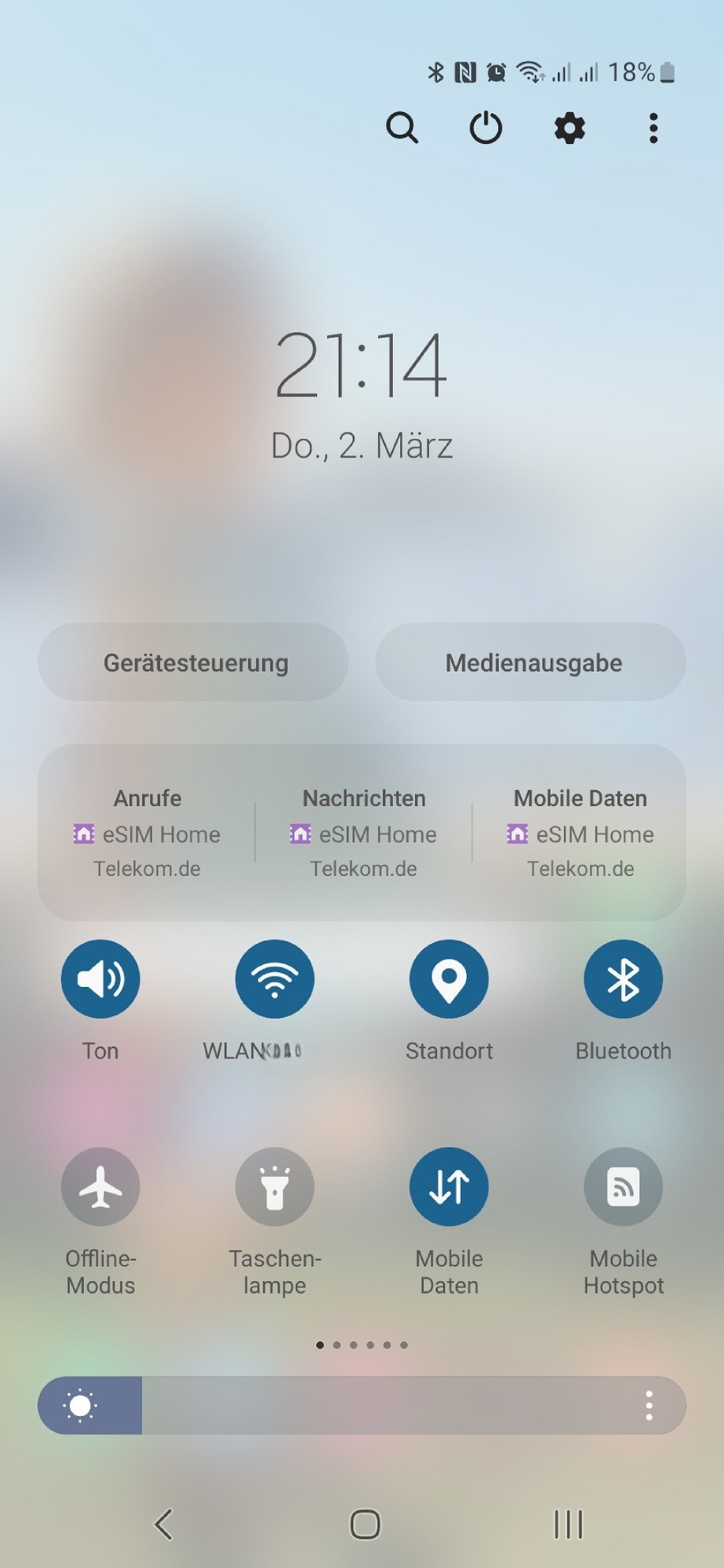Screen dimensions: 724x1568
Task: Enable Mobile Hotspot
Action: pyautogui.click(x=623, y=1186)
